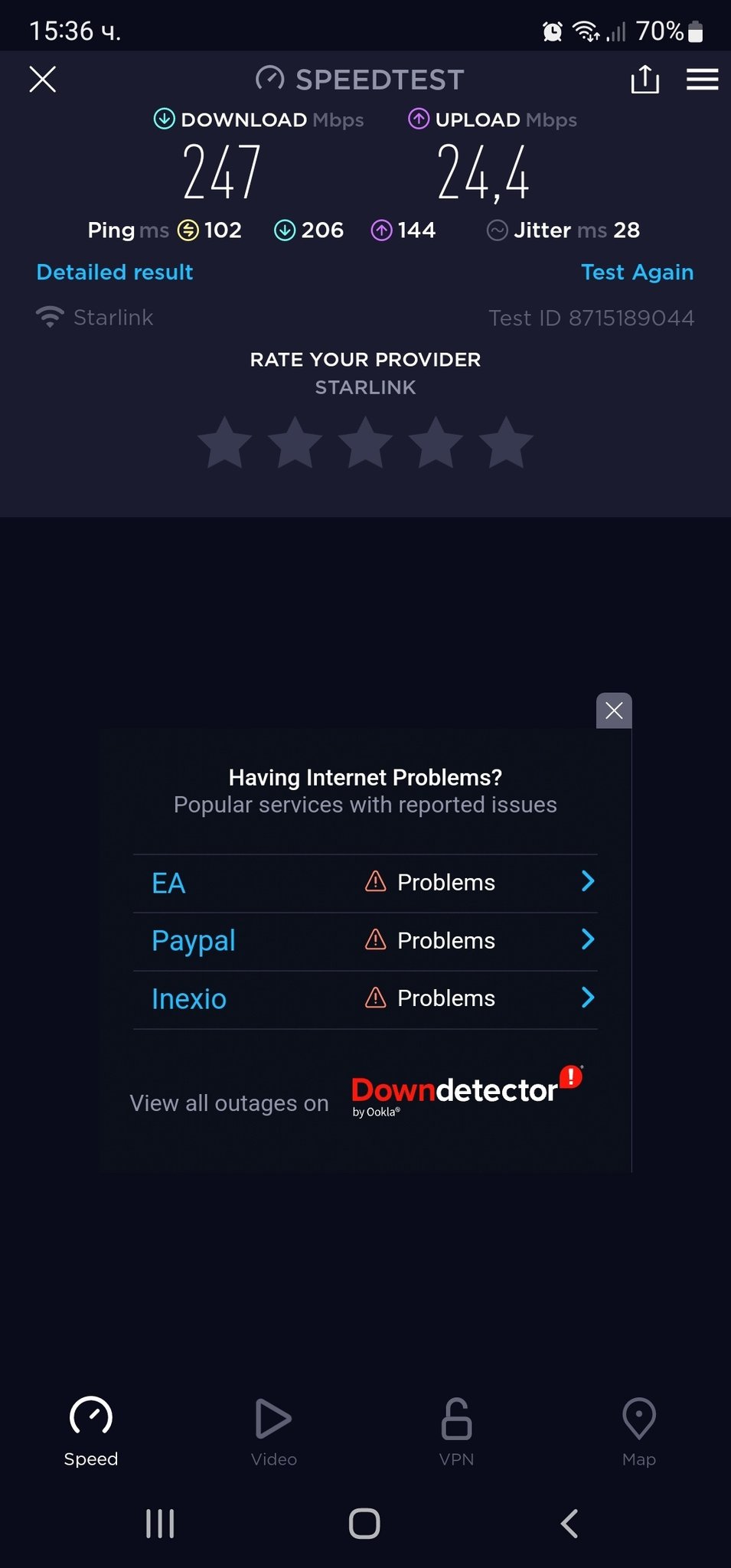Viewport: 731px width, 1568px height.
Task: Close the speedtest result screen
Action: click(43, 79)
